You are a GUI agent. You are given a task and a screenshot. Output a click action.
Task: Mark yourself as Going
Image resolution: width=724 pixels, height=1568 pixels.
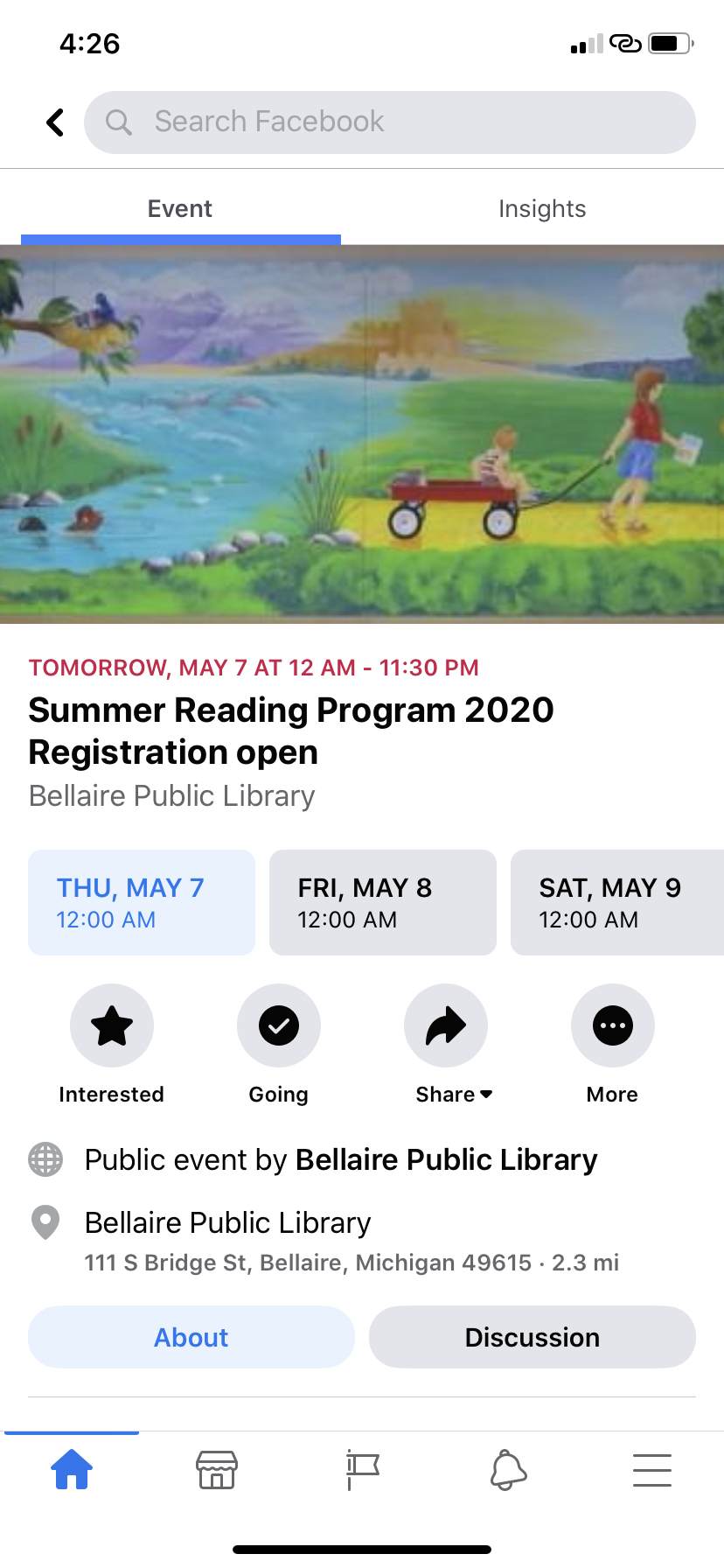click(279, 1025)
